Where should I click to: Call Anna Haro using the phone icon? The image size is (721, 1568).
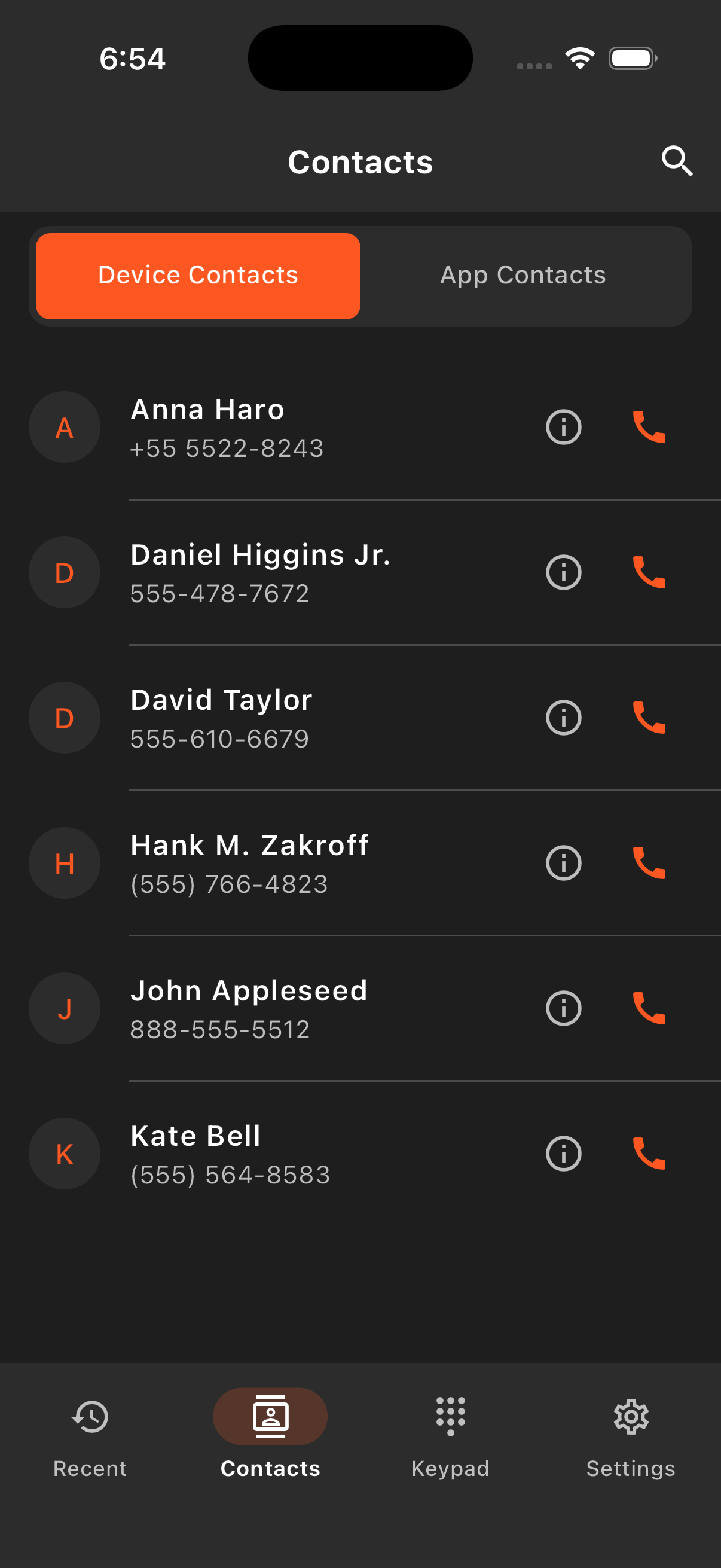(649, 427)
